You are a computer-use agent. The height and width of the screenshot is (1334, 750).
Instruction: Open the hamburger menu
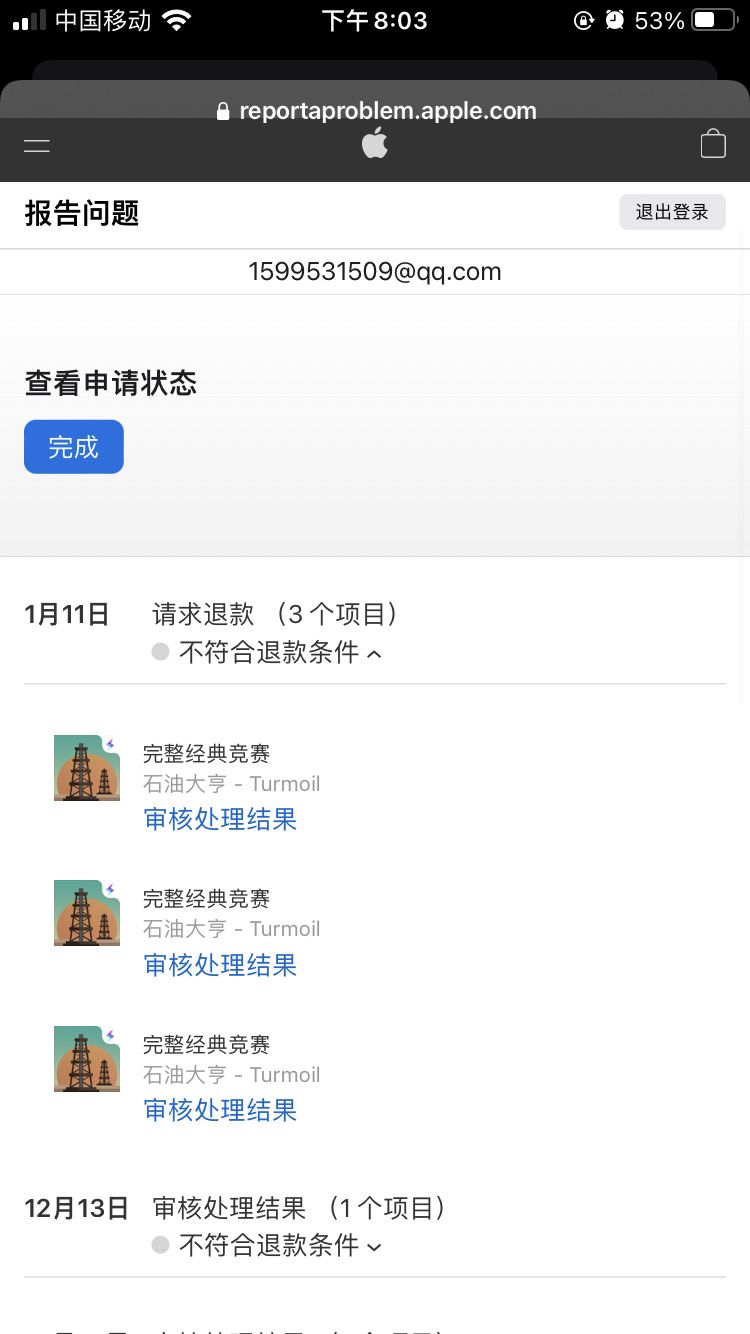pyautogui.click(x=37, y=146)
